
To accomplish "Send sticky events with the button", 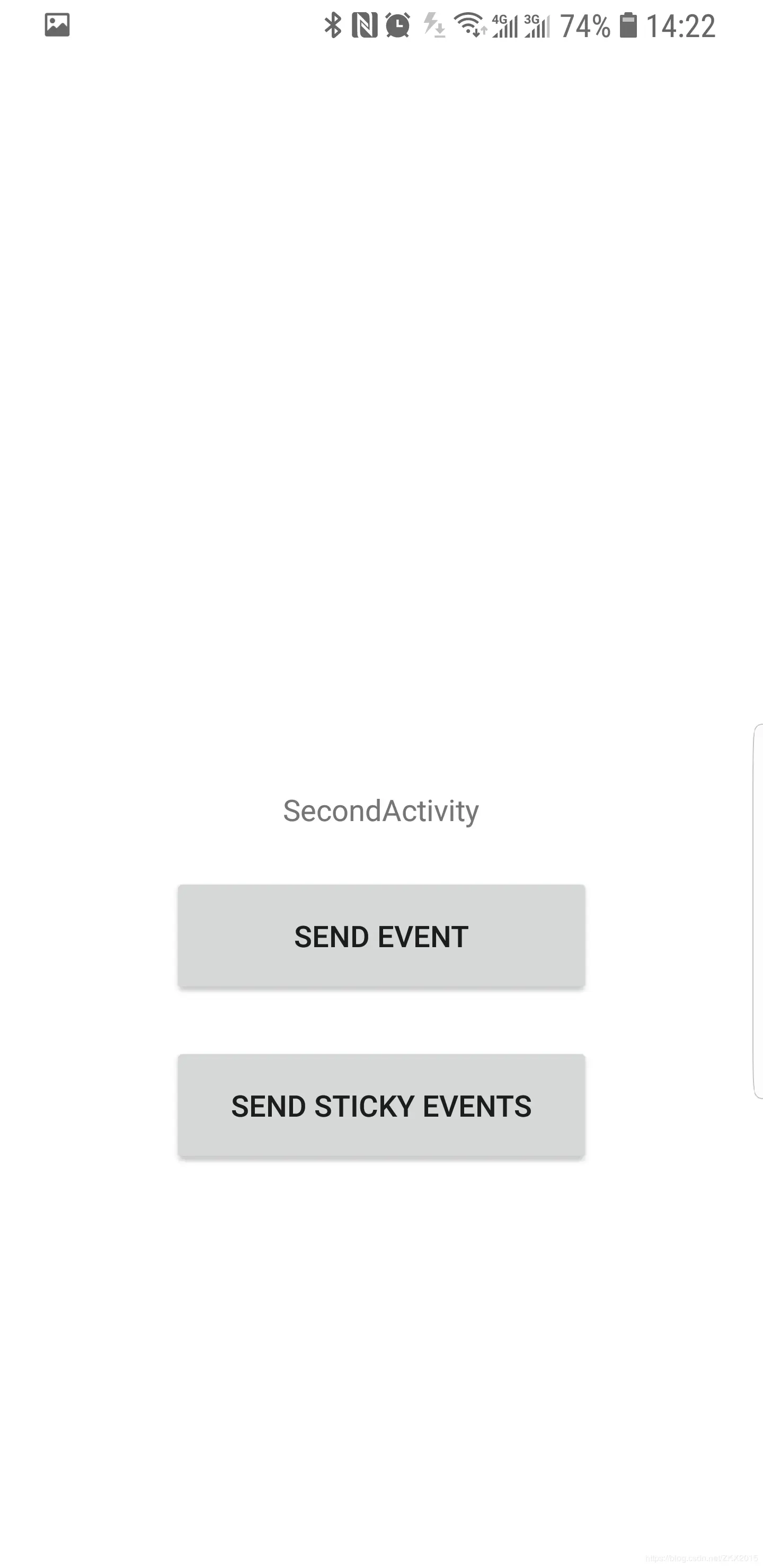I will (381, 1106).
